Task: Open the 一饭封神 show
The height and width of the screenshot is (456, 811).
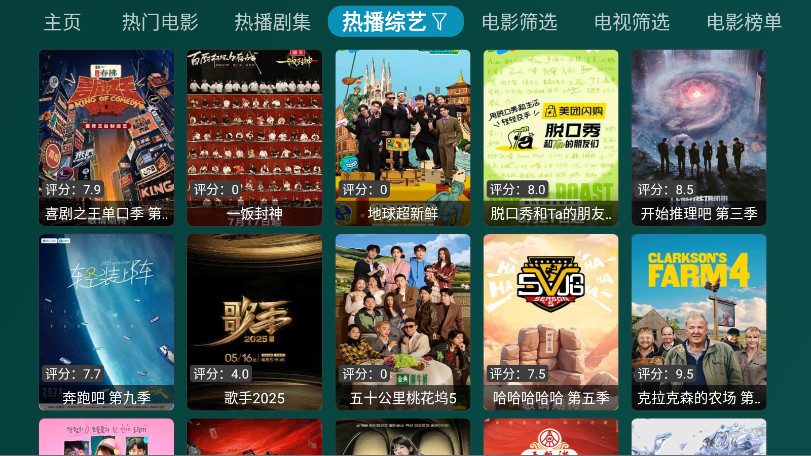Action: point(254,138)
